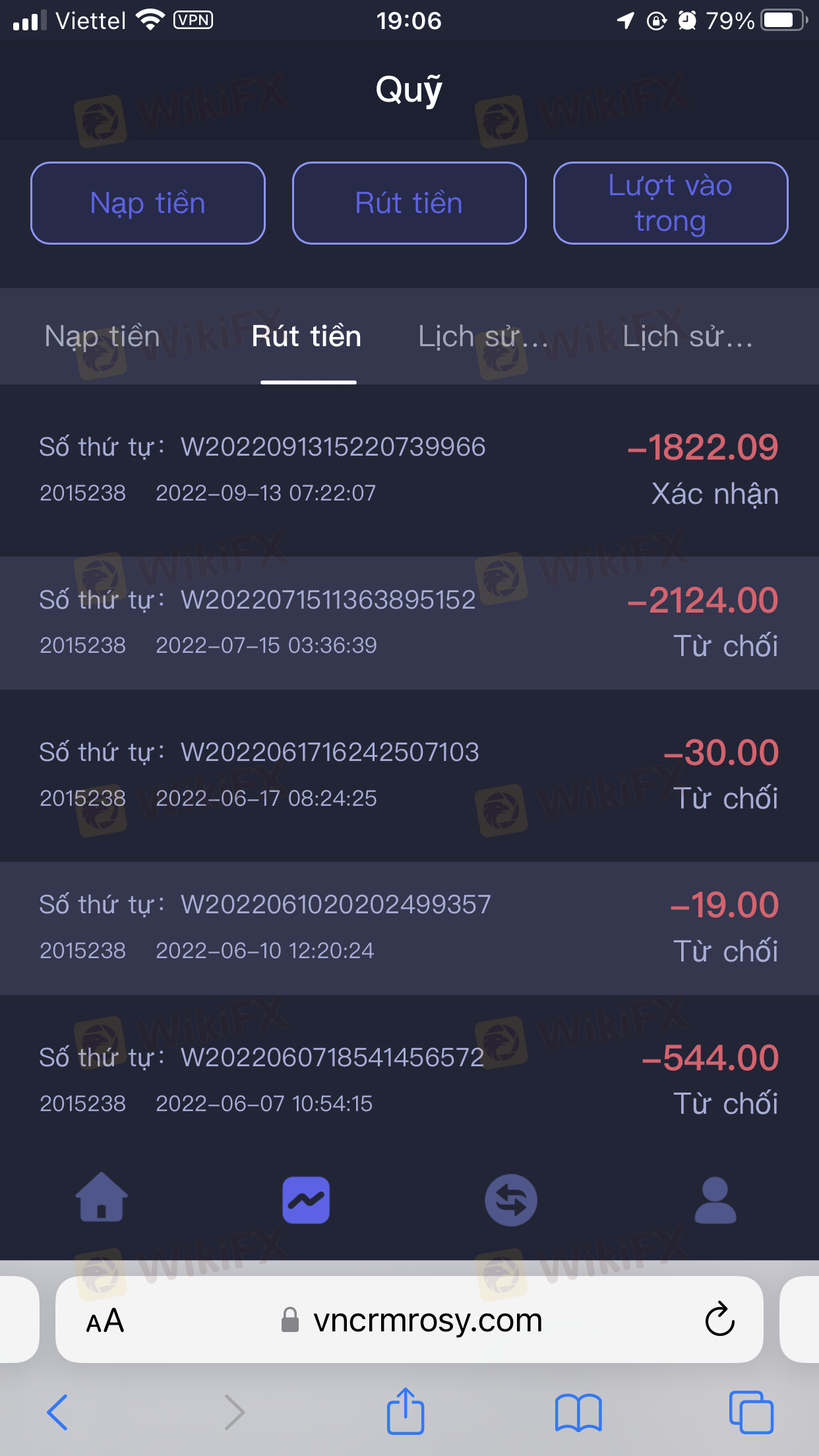Go to the home tab
The height and width of the screenshot is (1456, 819).
click(102, 1198)
